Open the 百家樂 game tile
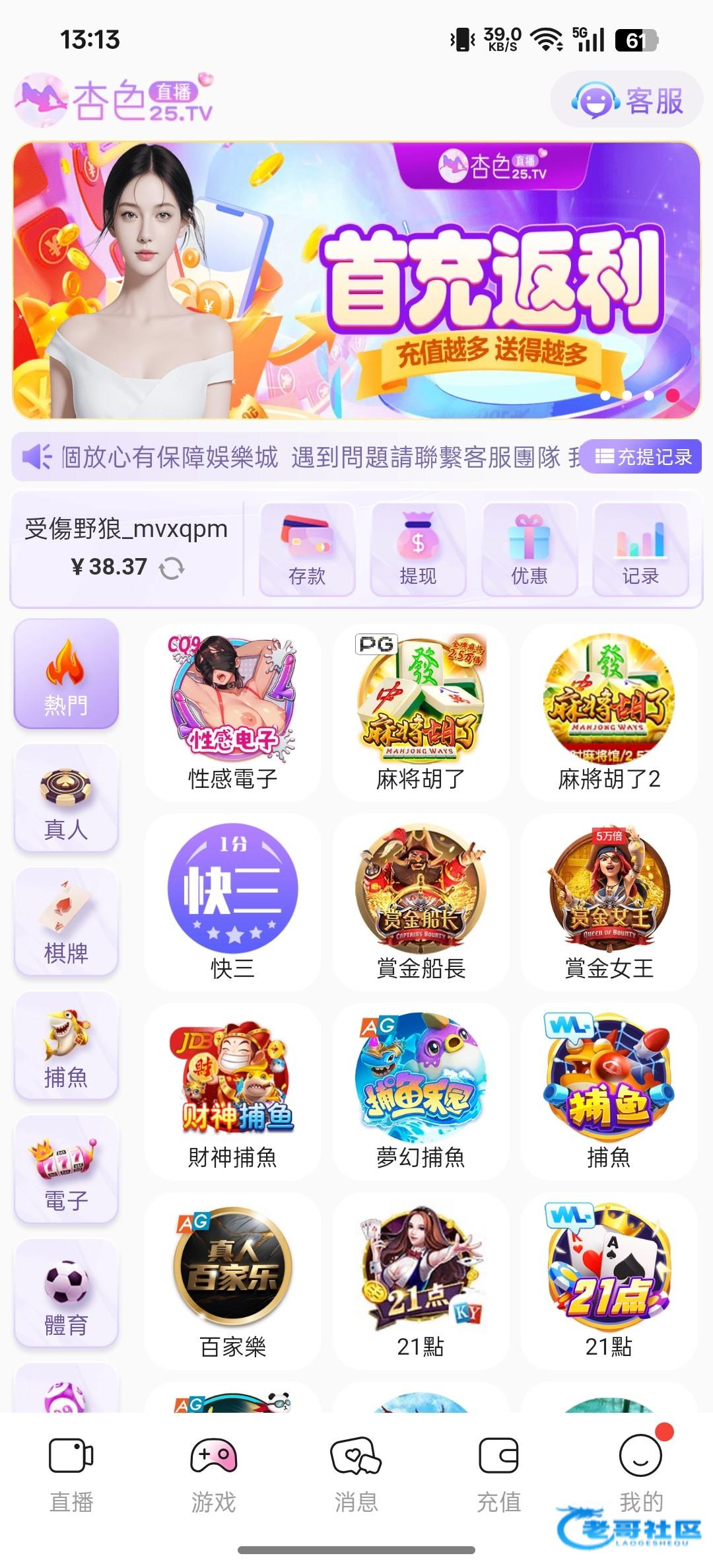The width and height of the screenshot is (713, 1568). tap(232, 1281)
